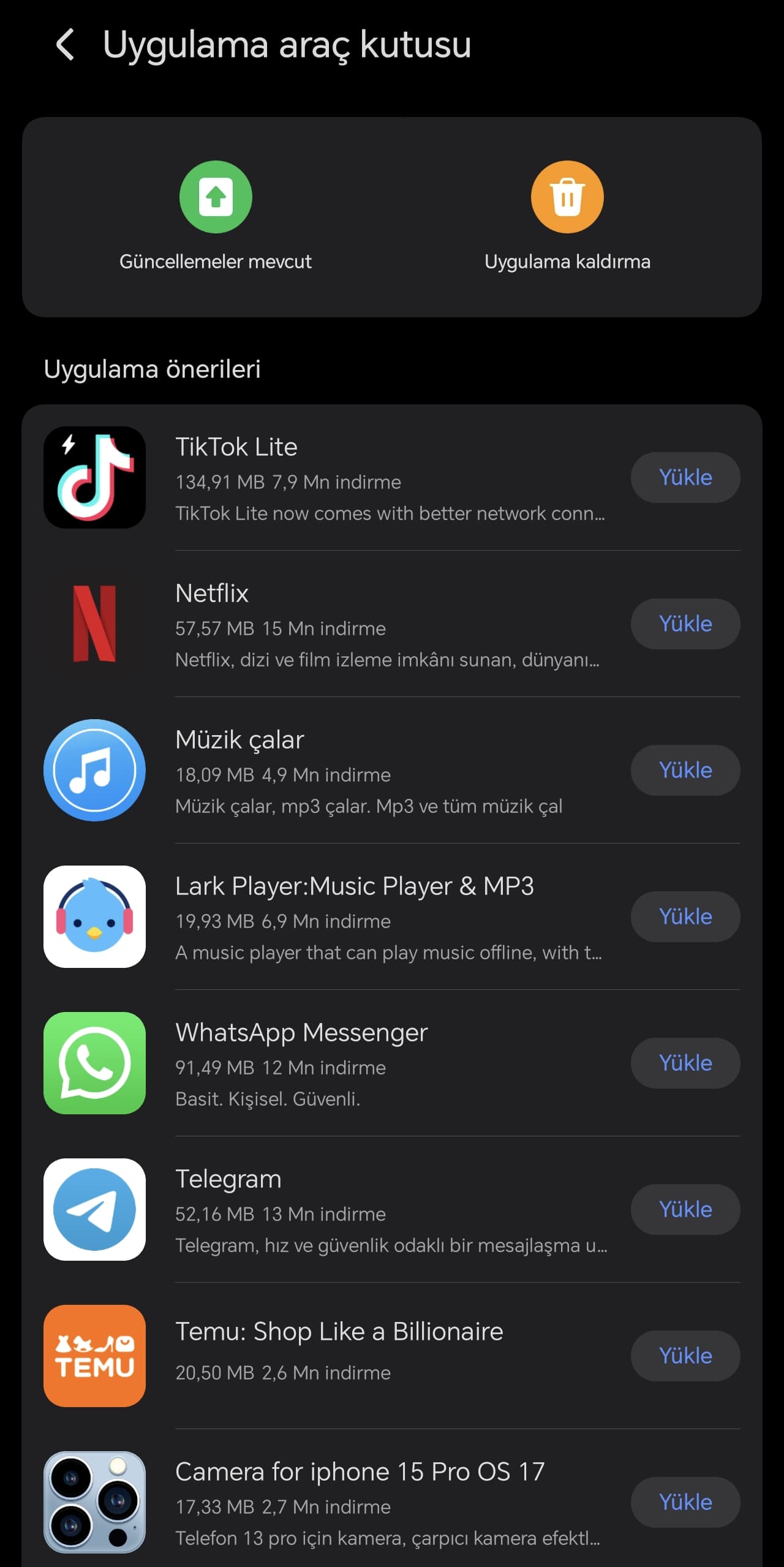
Task: Go back from Uygulama araç kutusu
Action: (65, 45)
